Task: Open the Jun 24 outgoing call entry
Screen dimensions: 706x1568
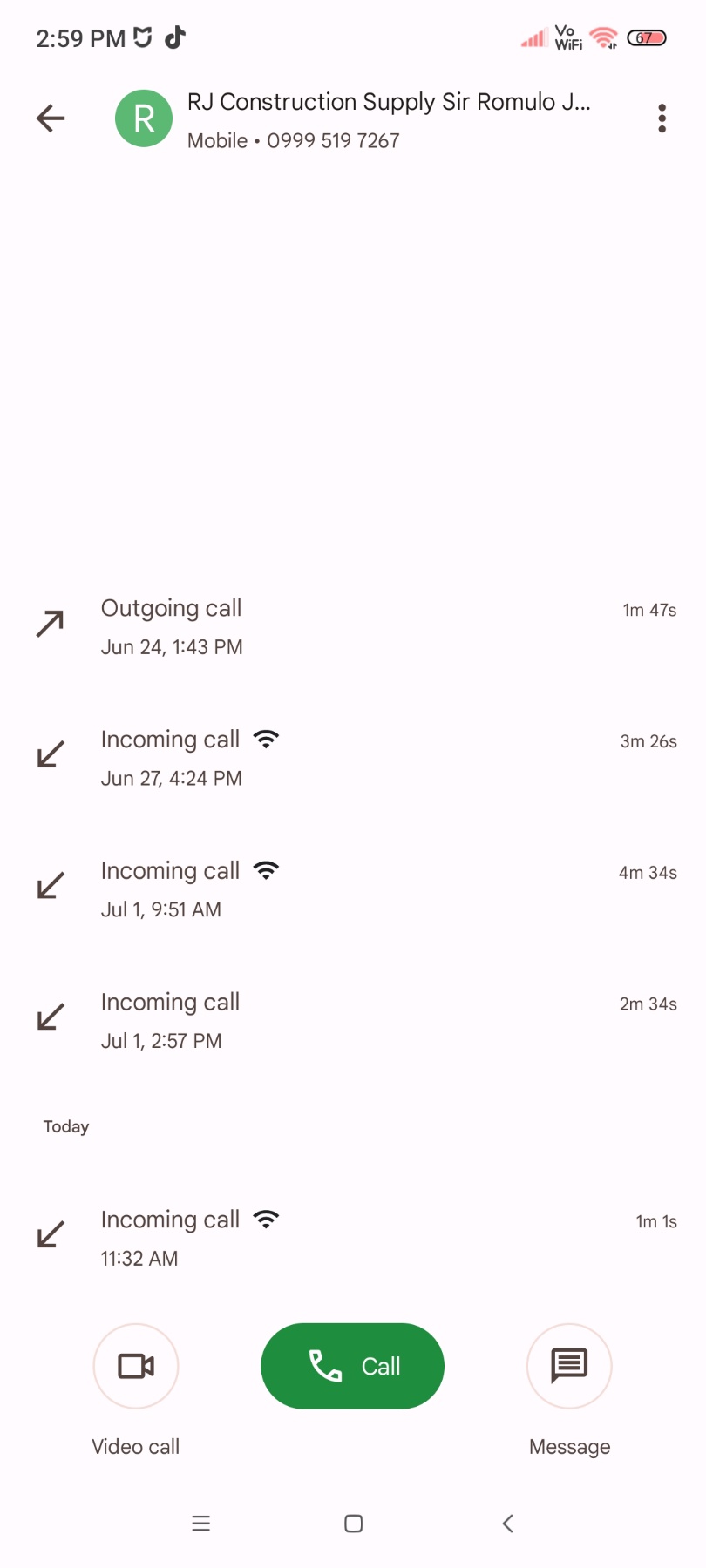Action: tap(352, 626)
